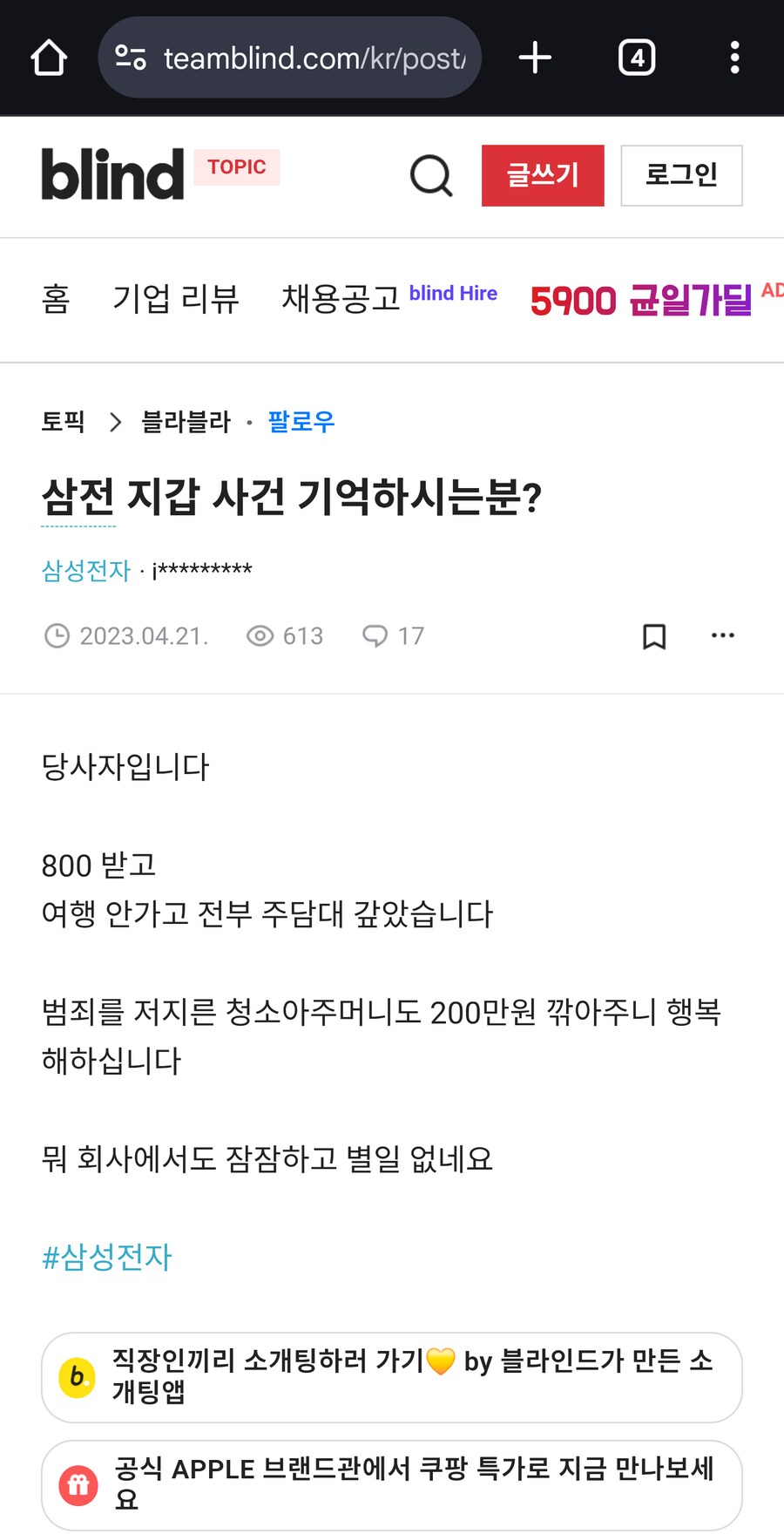This screenshot has width=784, height=1534.
Task: Open the 기업 리뷰 tab
Action: tap(176, 299)
